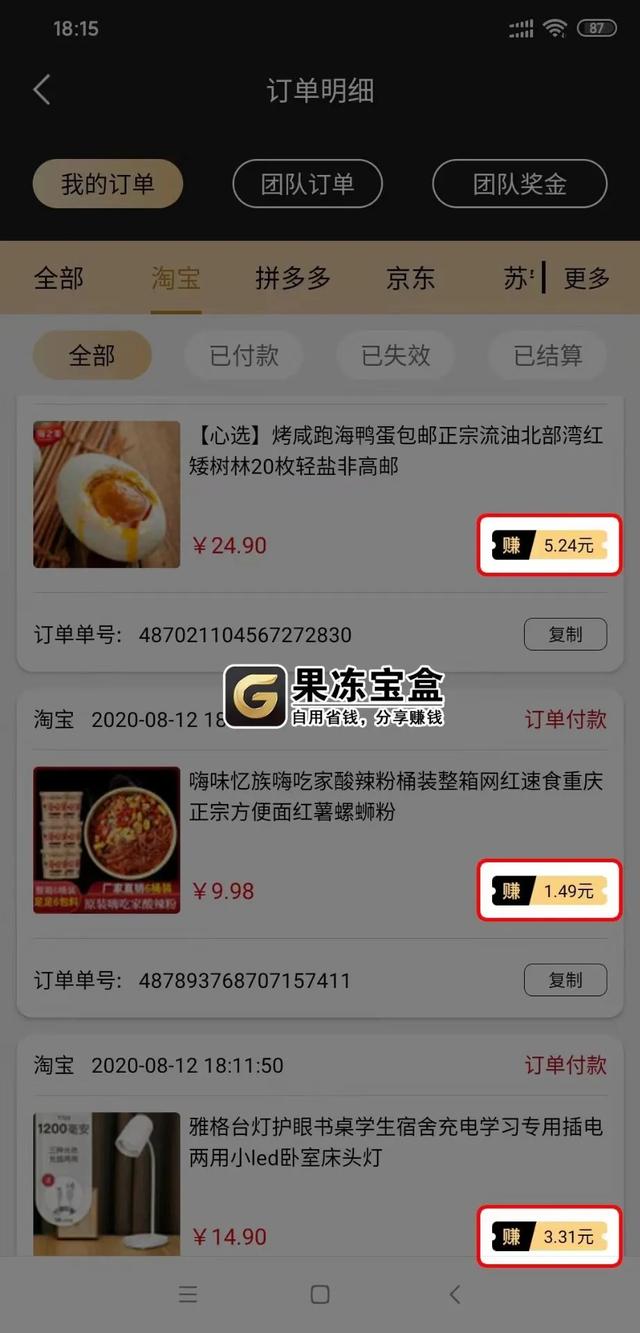Open the 团队奖金 section
Image resolution: width=640 pixels, height=1333 pixels.
pyautogui.click(x=519, y=184)
